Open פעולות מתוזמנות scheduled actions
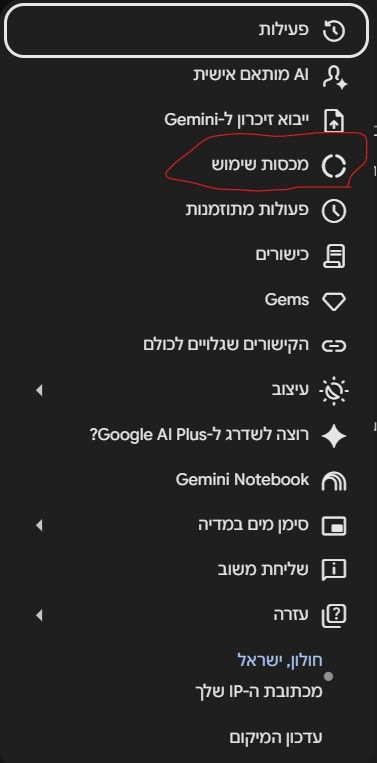The width and height of the screenshot is (377, 763). tap(186, 210)
